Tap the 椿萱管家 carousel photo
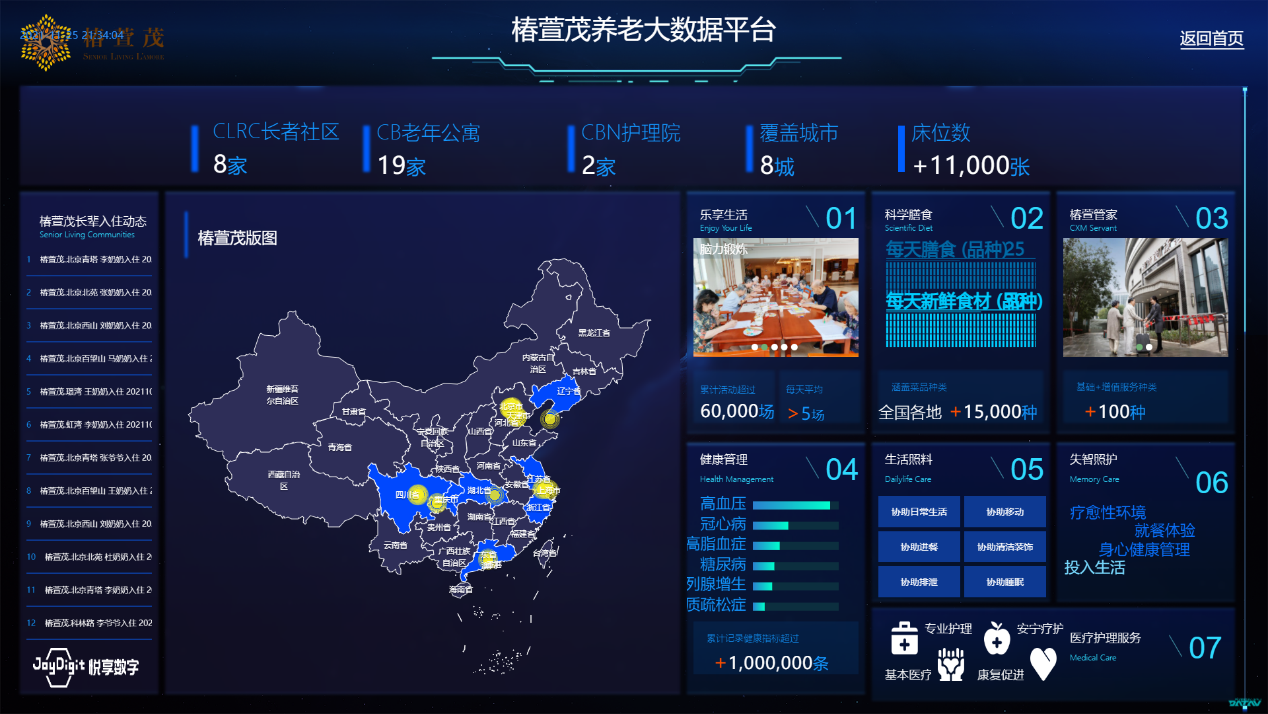The width and height of the screenshot is (1268, 714). [x=1144, y=297]
